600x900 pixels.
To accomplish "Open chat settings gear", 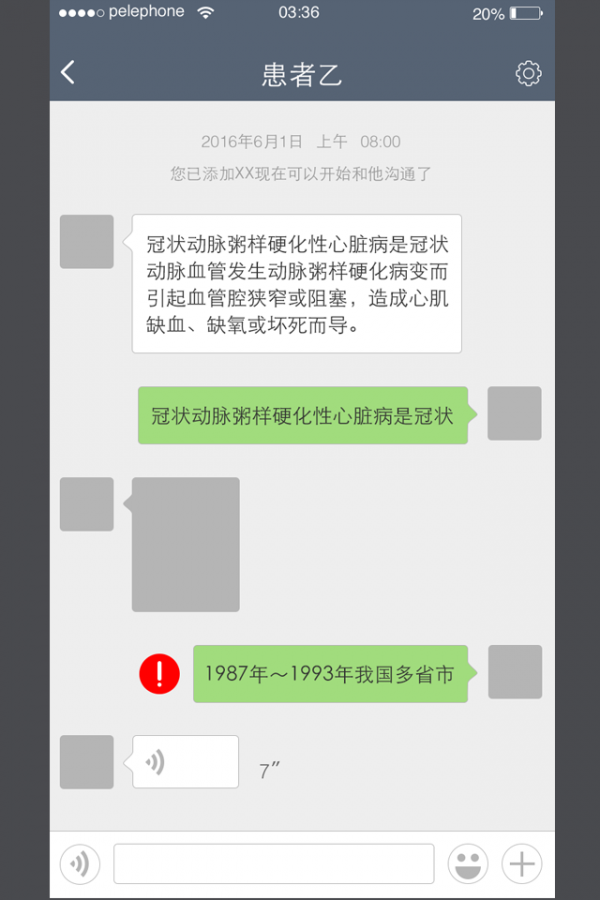I will [528, 73].
